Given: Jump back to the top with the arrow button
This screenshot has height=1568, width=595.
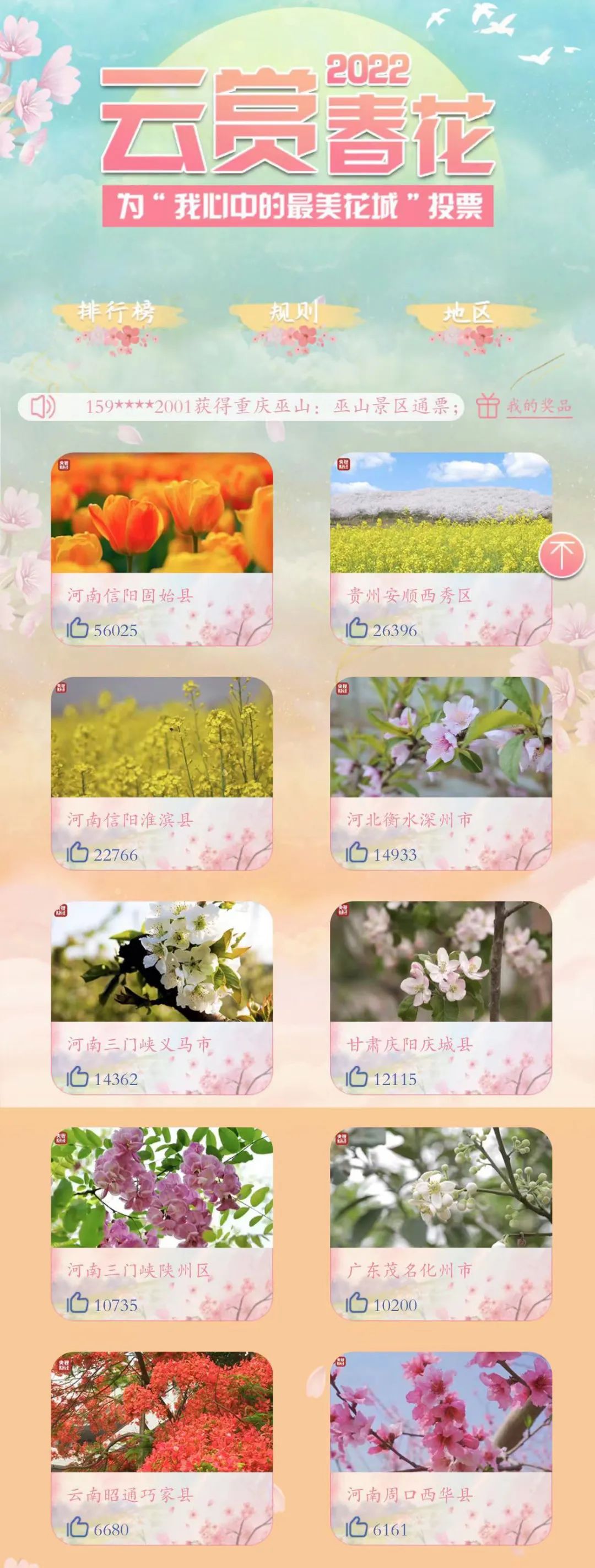Looking at the screenshot, I should pos(561,555).
